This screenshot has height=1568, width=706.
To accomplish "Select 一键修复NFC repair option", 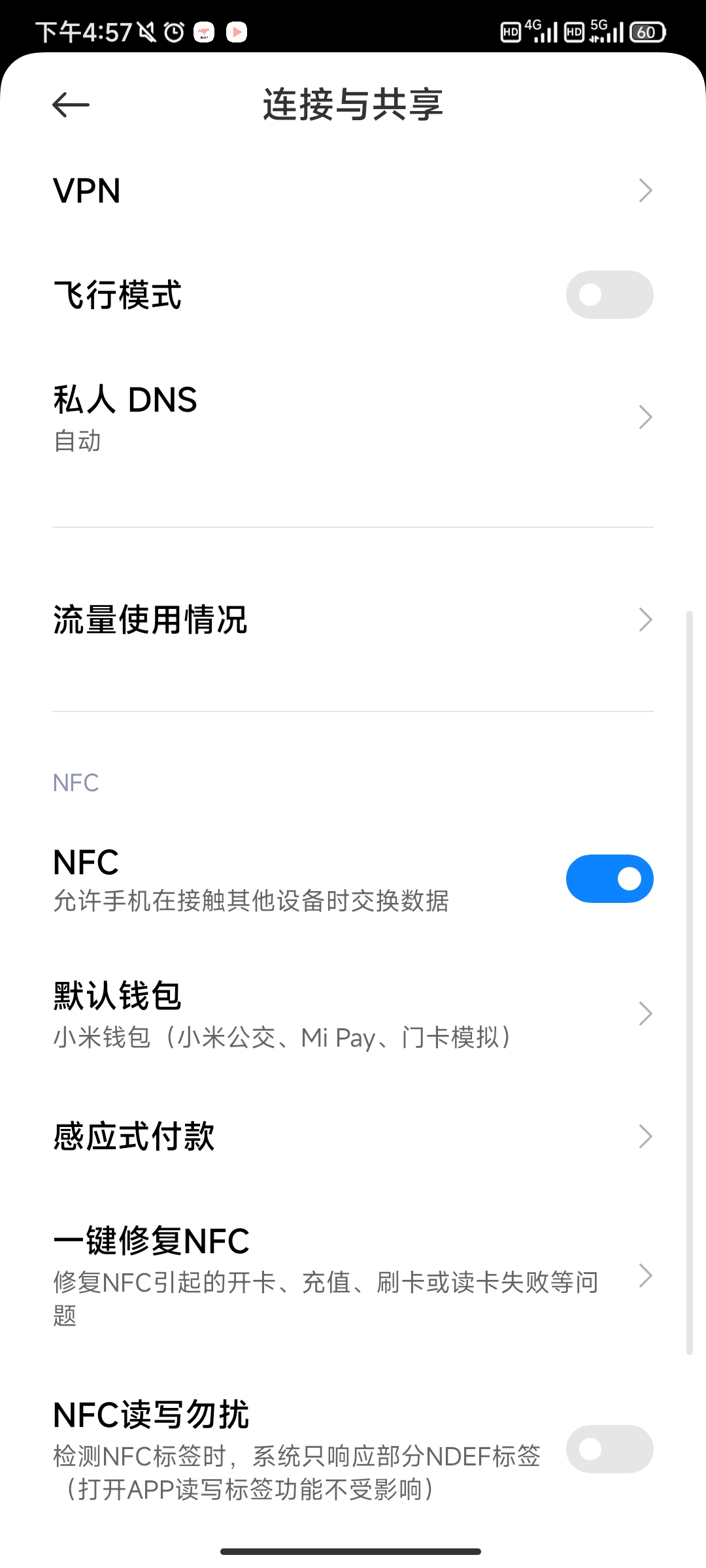I will [353, 1275].
